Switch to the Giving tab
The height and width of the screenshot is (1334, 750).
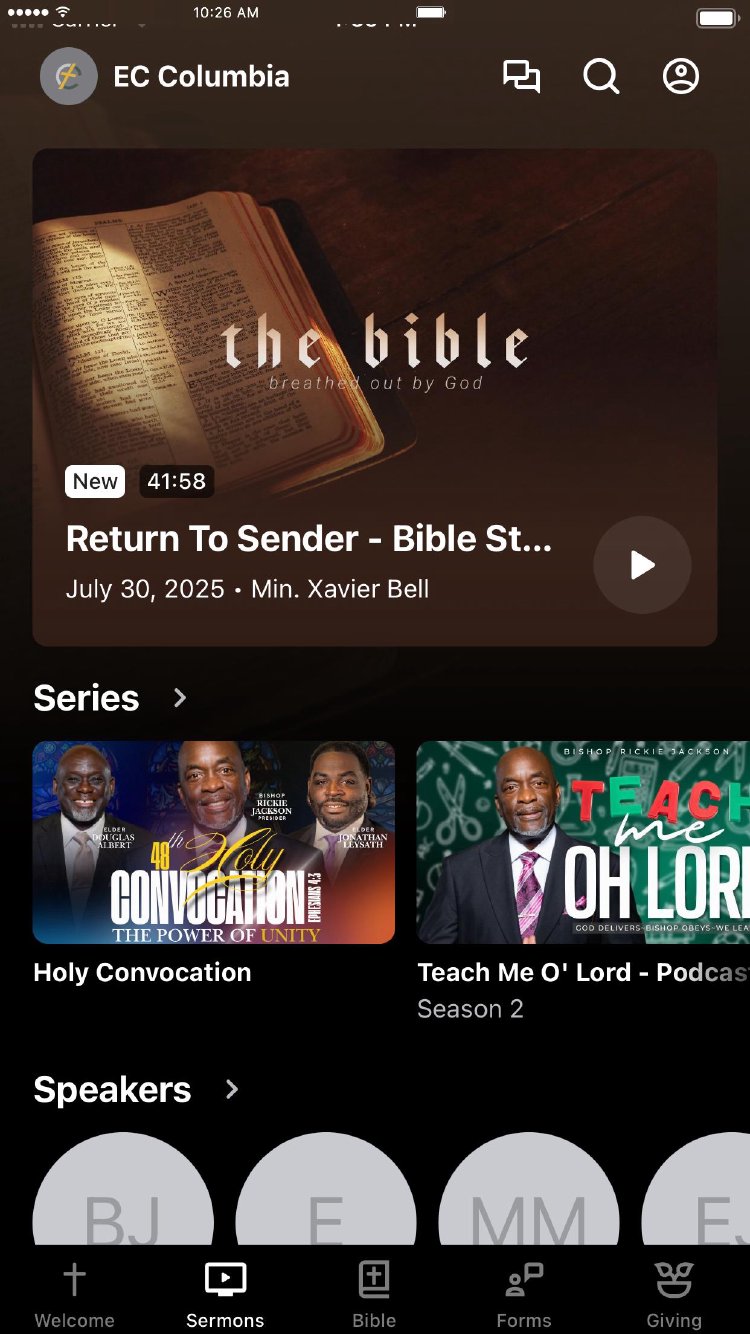pyautogui.click(x=674, y=1294)
